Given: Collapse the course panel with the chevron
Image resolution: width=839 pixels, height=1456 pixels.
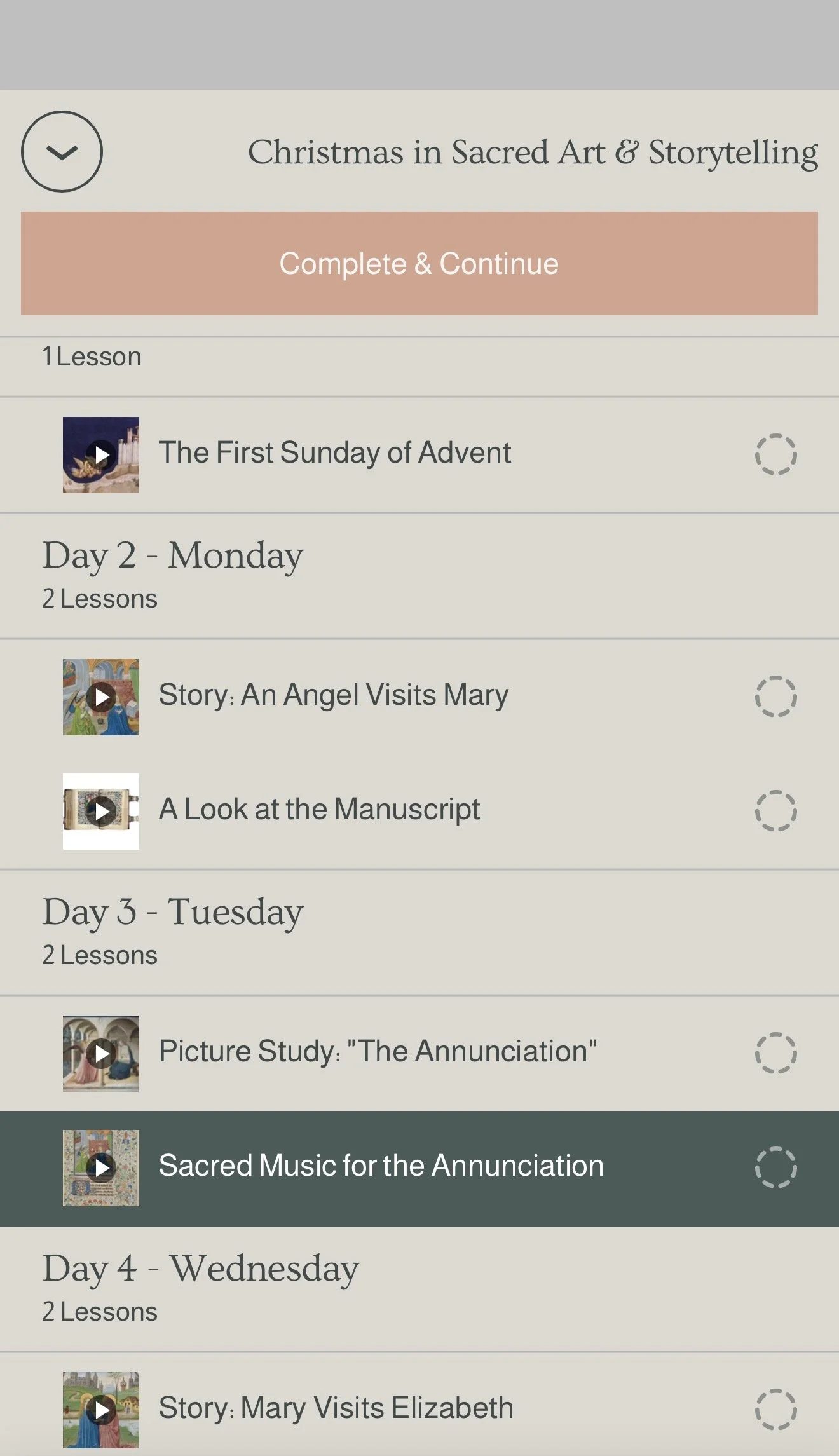Looking at the screenshot, I should (x=62, y=151).
